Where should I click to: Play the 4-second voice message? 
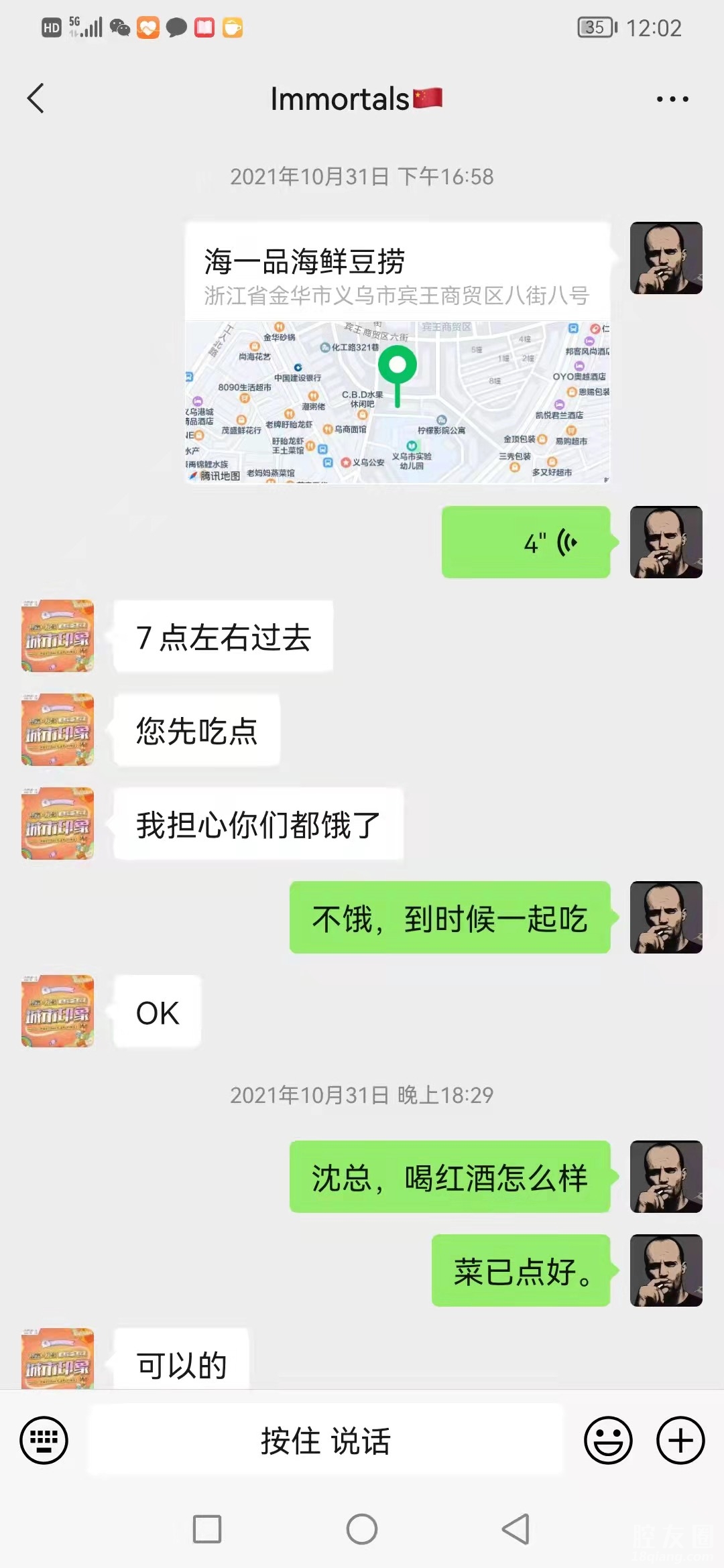click(x=526, y=542)
